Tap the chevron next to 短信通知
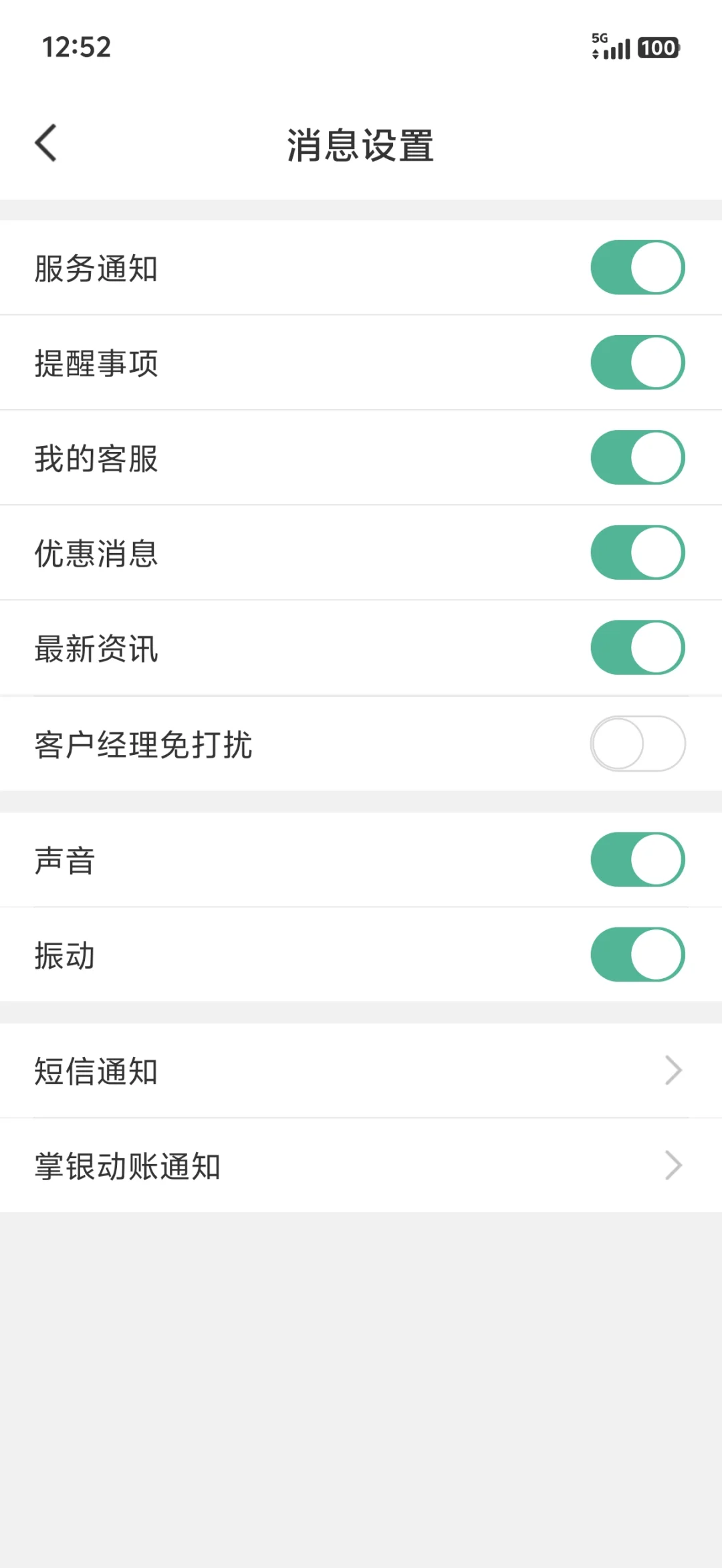Screen dimensions: 722x1568 (674, 1071)
